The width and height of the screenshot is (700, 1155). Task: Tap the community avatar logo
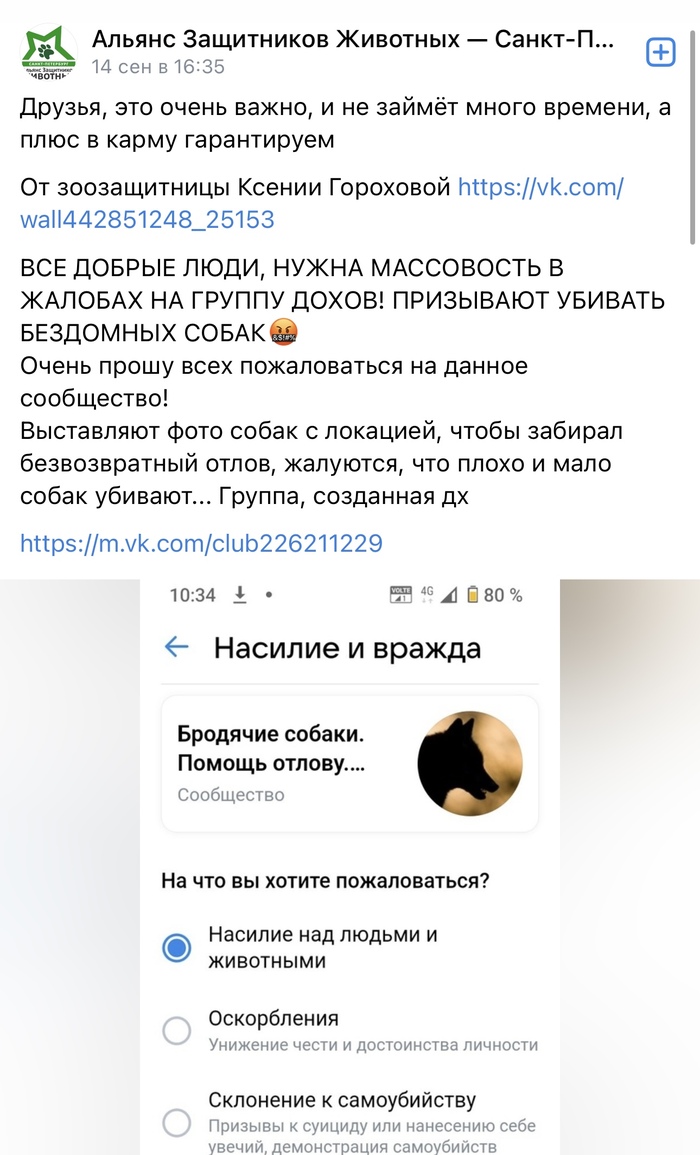point(50,53)
